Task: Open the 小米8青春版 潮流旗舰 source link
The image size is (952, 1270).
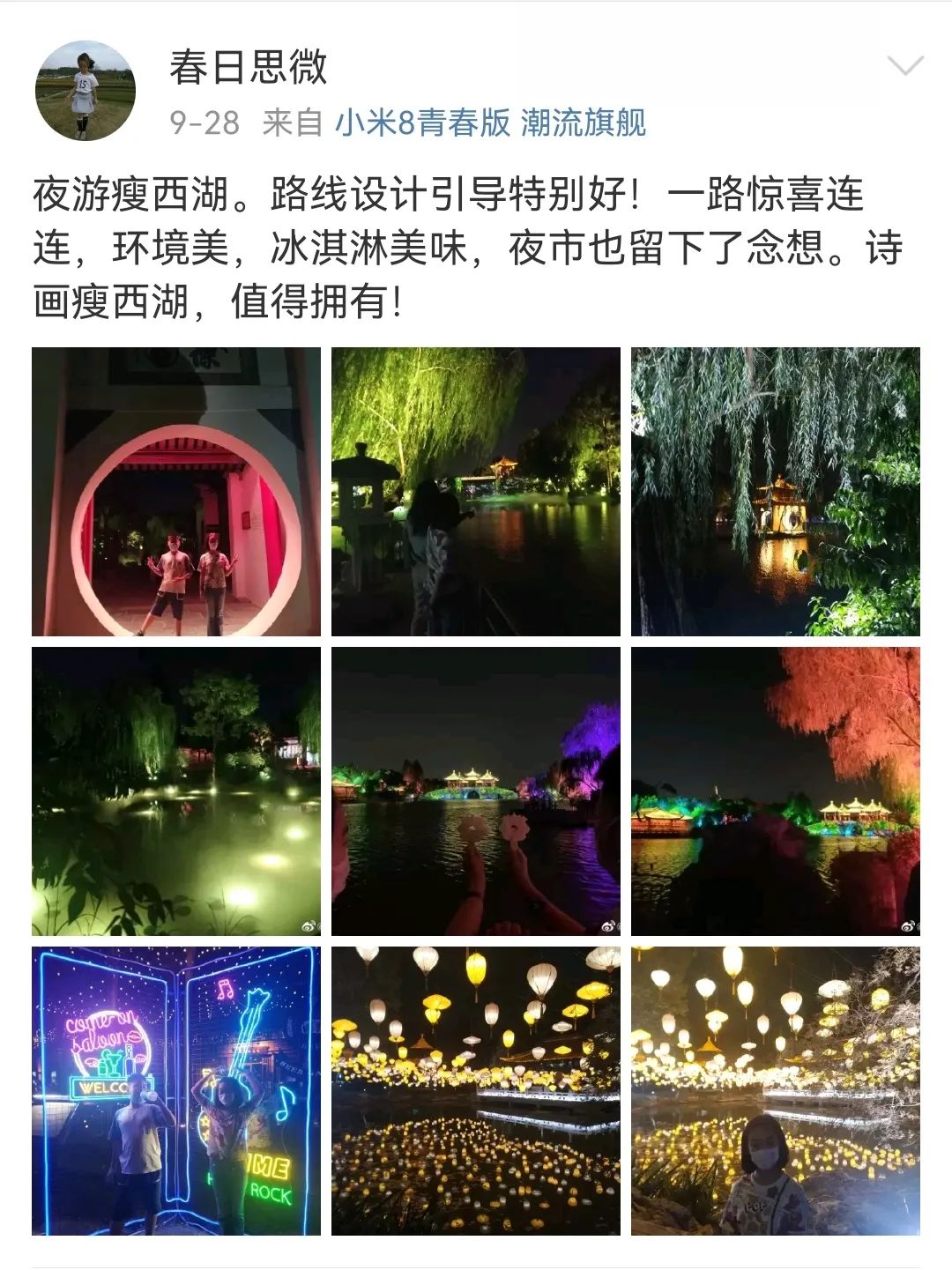Action: [490, 123]
